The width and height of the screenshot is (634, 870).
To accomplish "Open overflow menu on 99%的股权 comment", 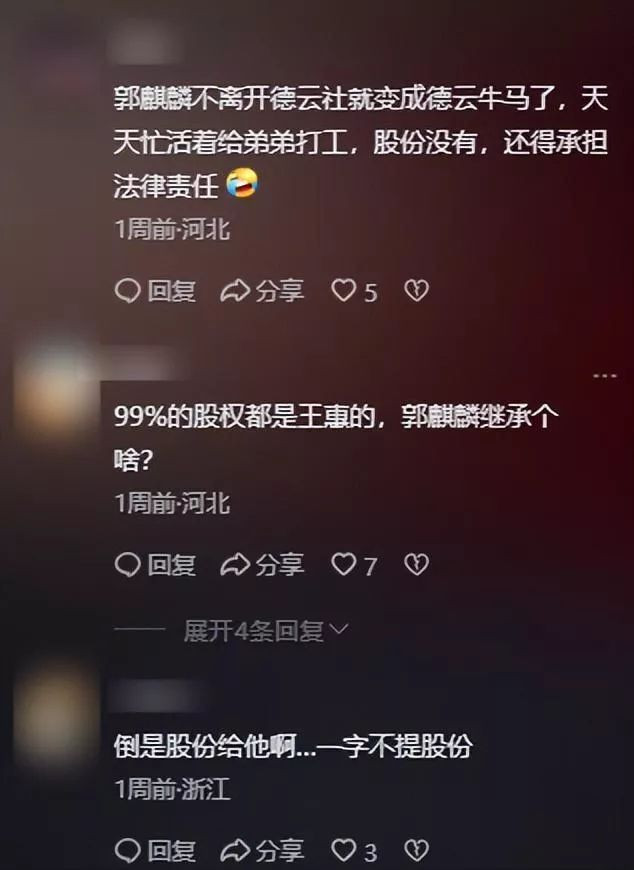I will (x=605, y=376).
